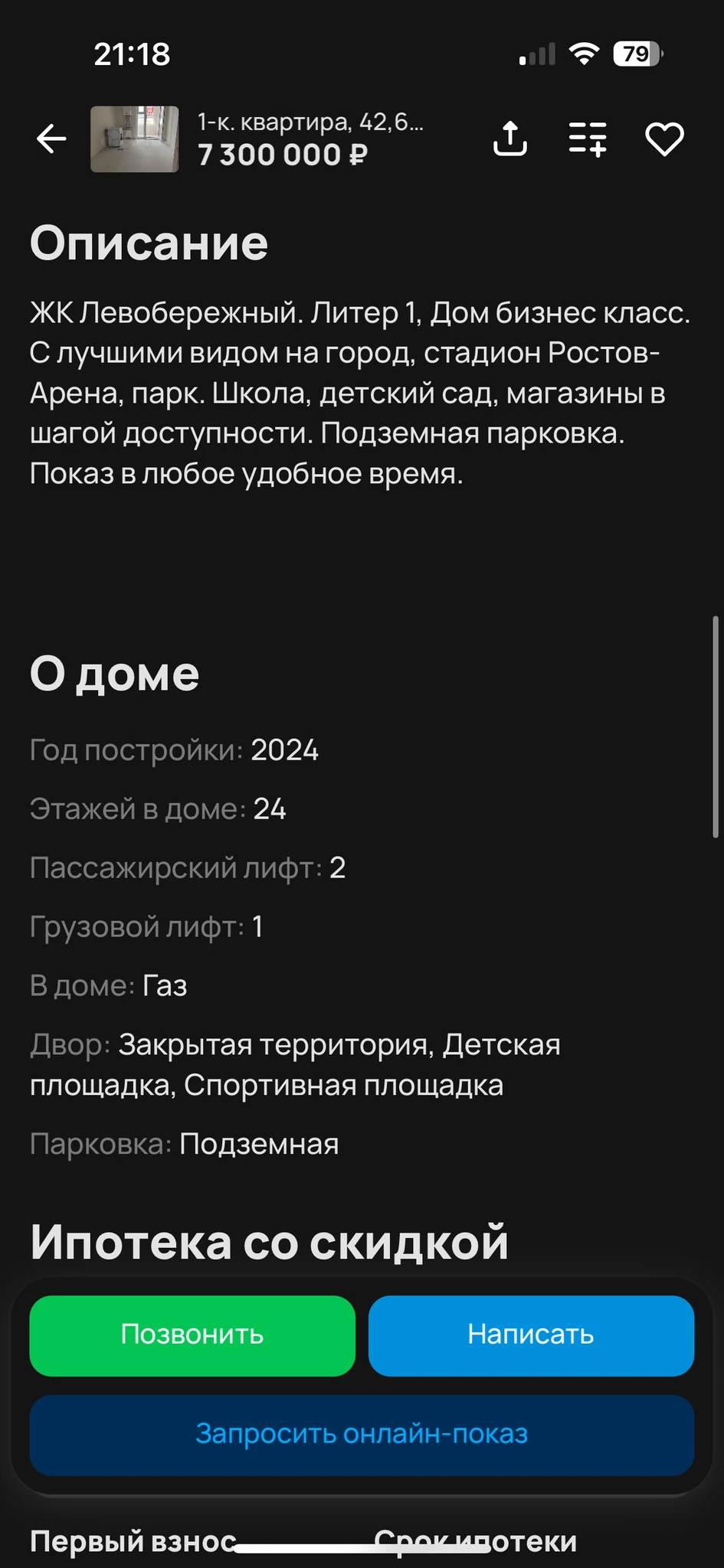Message the seller via Написать
The width and height of the screenshot is (724, 1568).
click(531, 1335)
